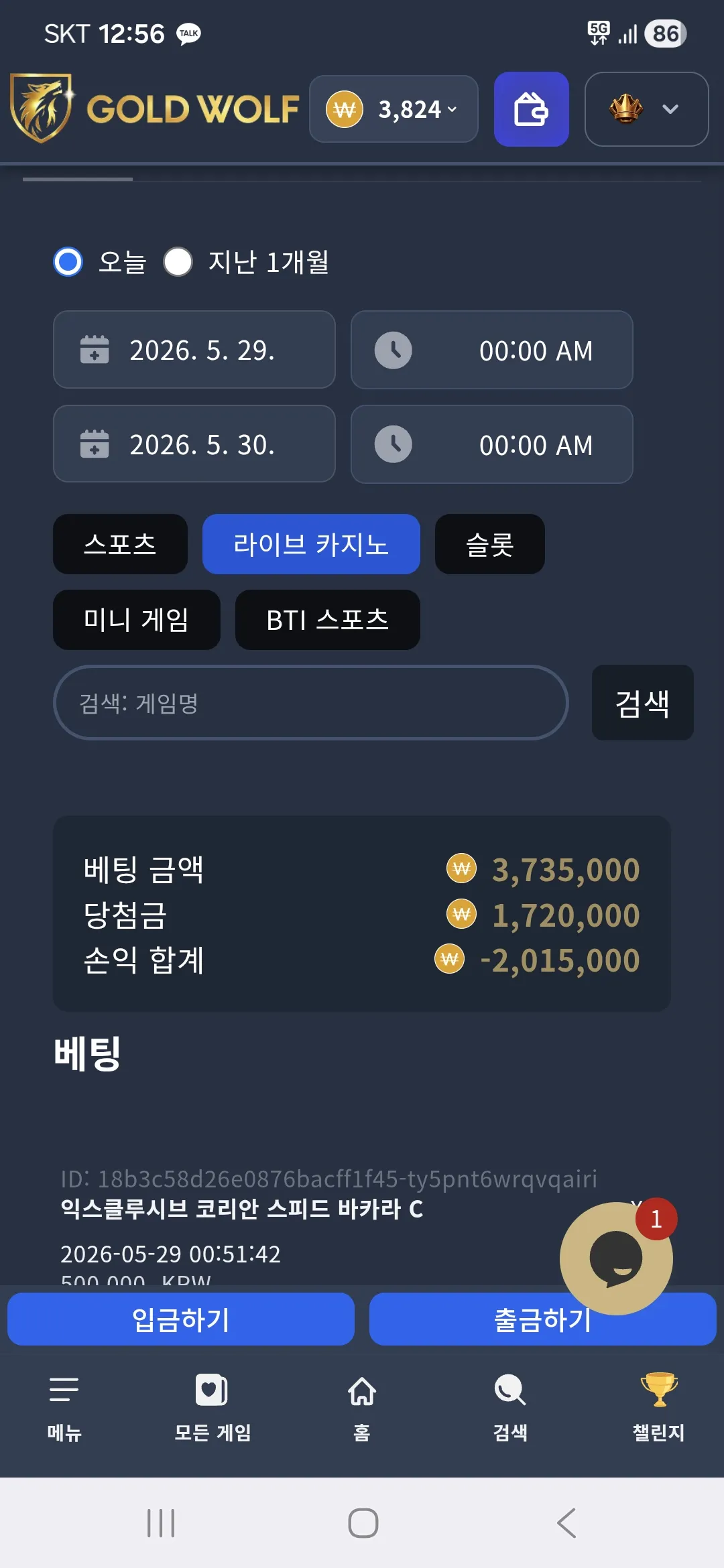Image resolution: width=724 pixels, height=1568 pixels.
Task: Focus the 검색: 게임명 search field
Action: point(311,703)
